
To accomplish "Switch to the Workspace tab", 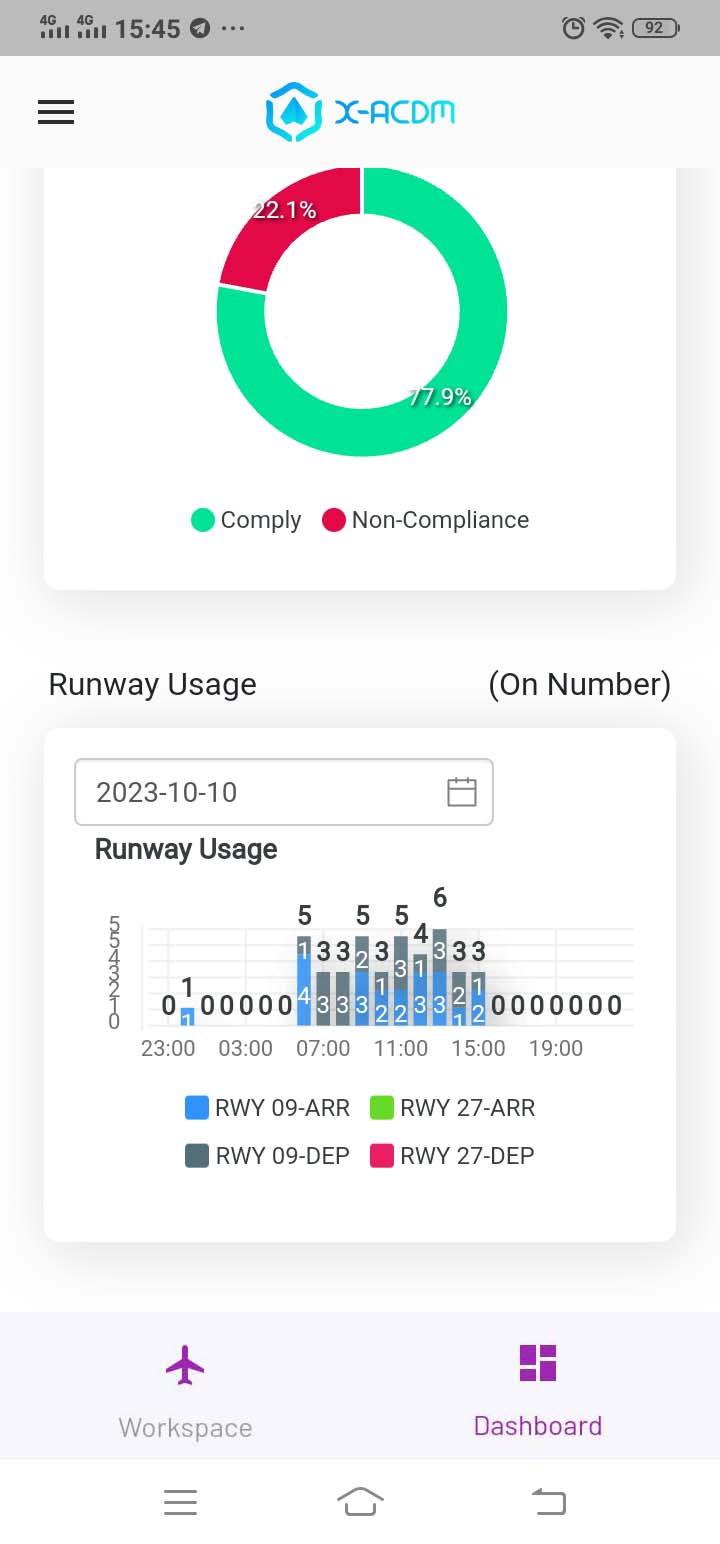I will point(185,1390).
